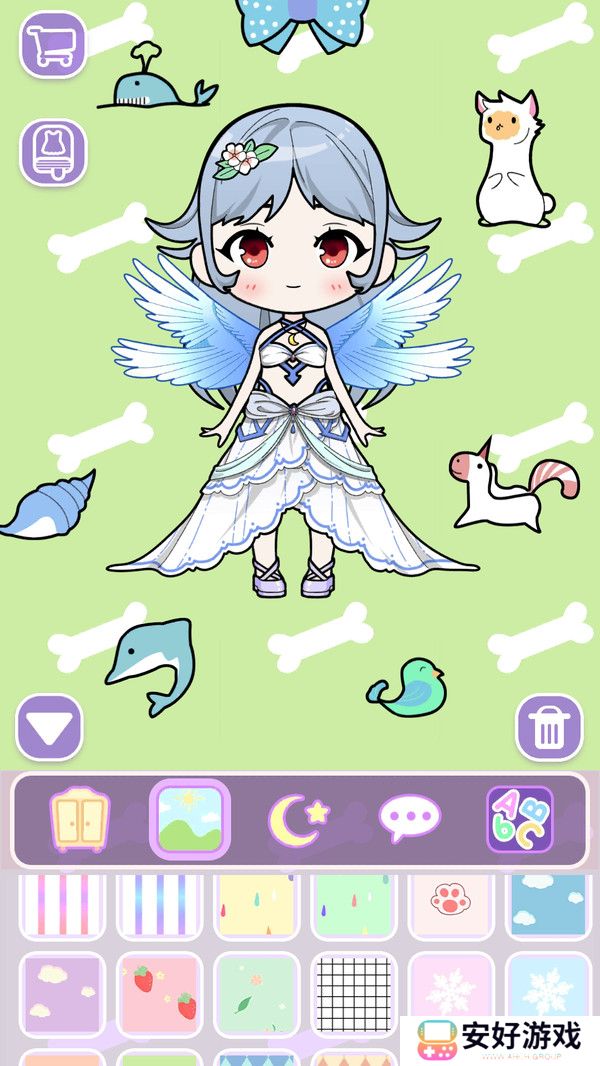
Task: Select the purple clouds background
Action: click(x=62, y=995)
